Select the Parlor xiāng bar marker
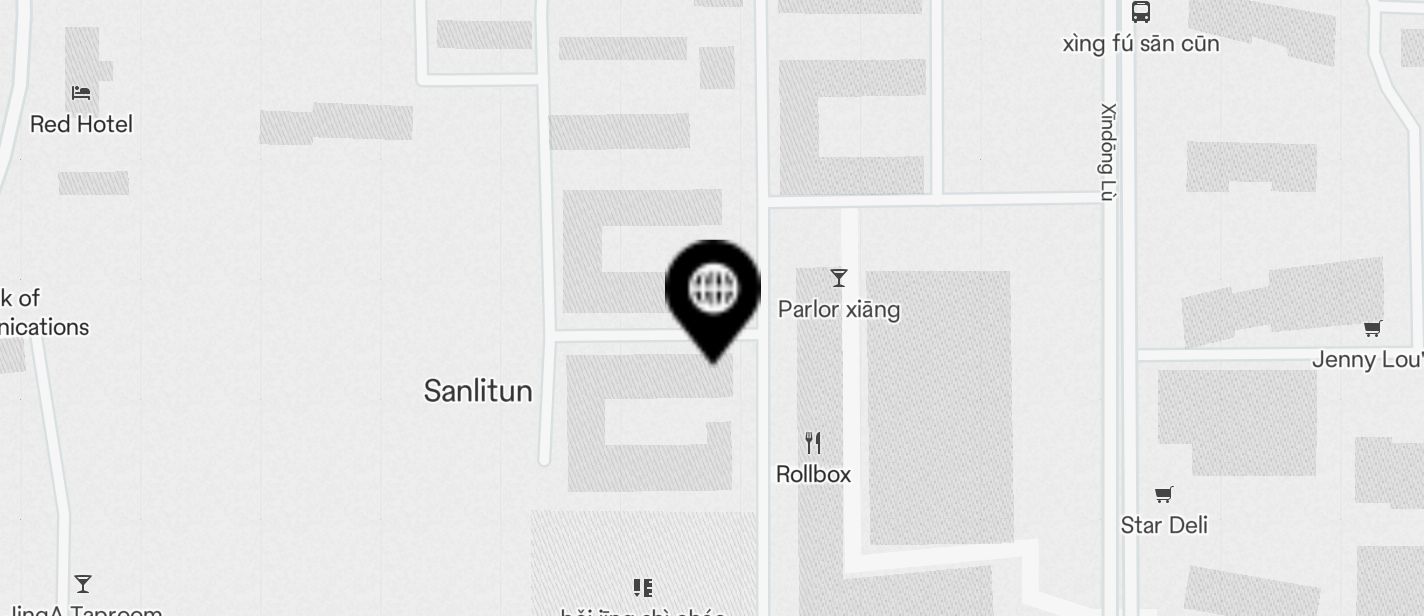Image resolution: width=1424 pixels, height=616 pixels. coord(838,278)
